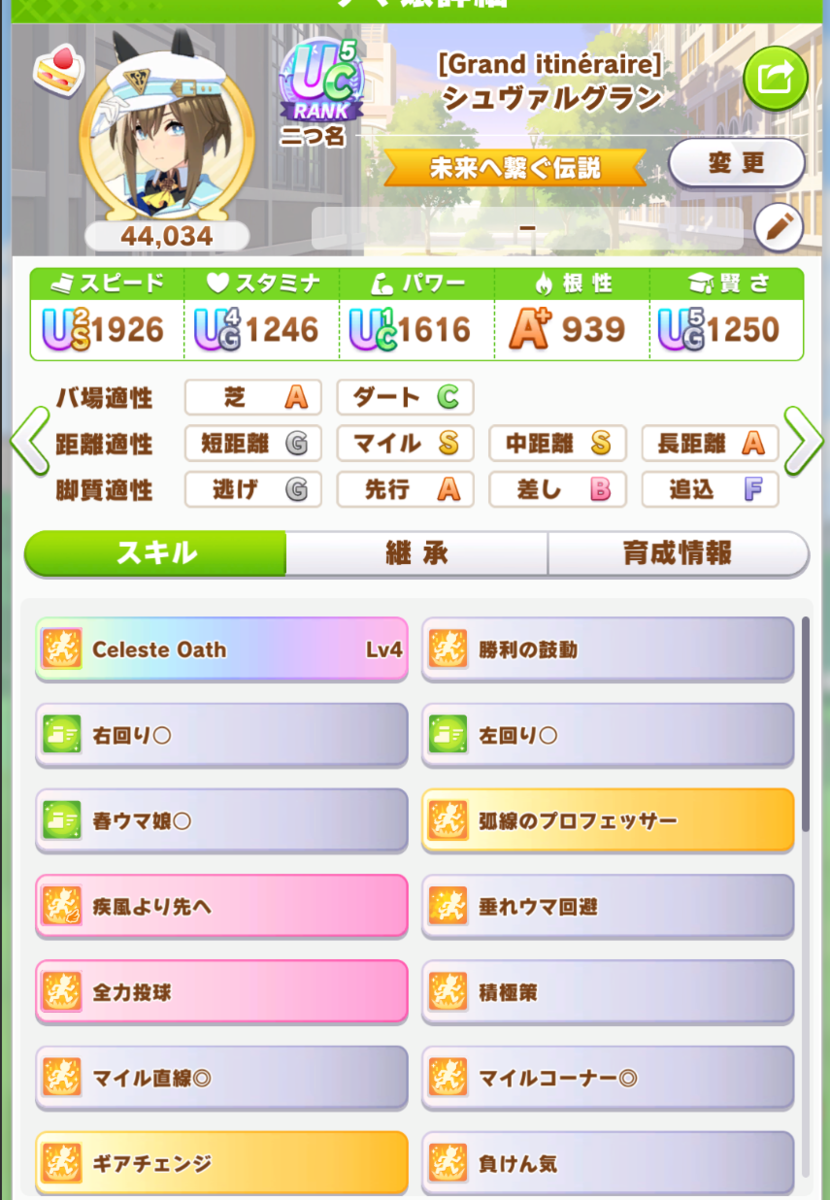The image size is (830, 1200).
Task: View the 積極策 skill
Action: coord(608,993)
